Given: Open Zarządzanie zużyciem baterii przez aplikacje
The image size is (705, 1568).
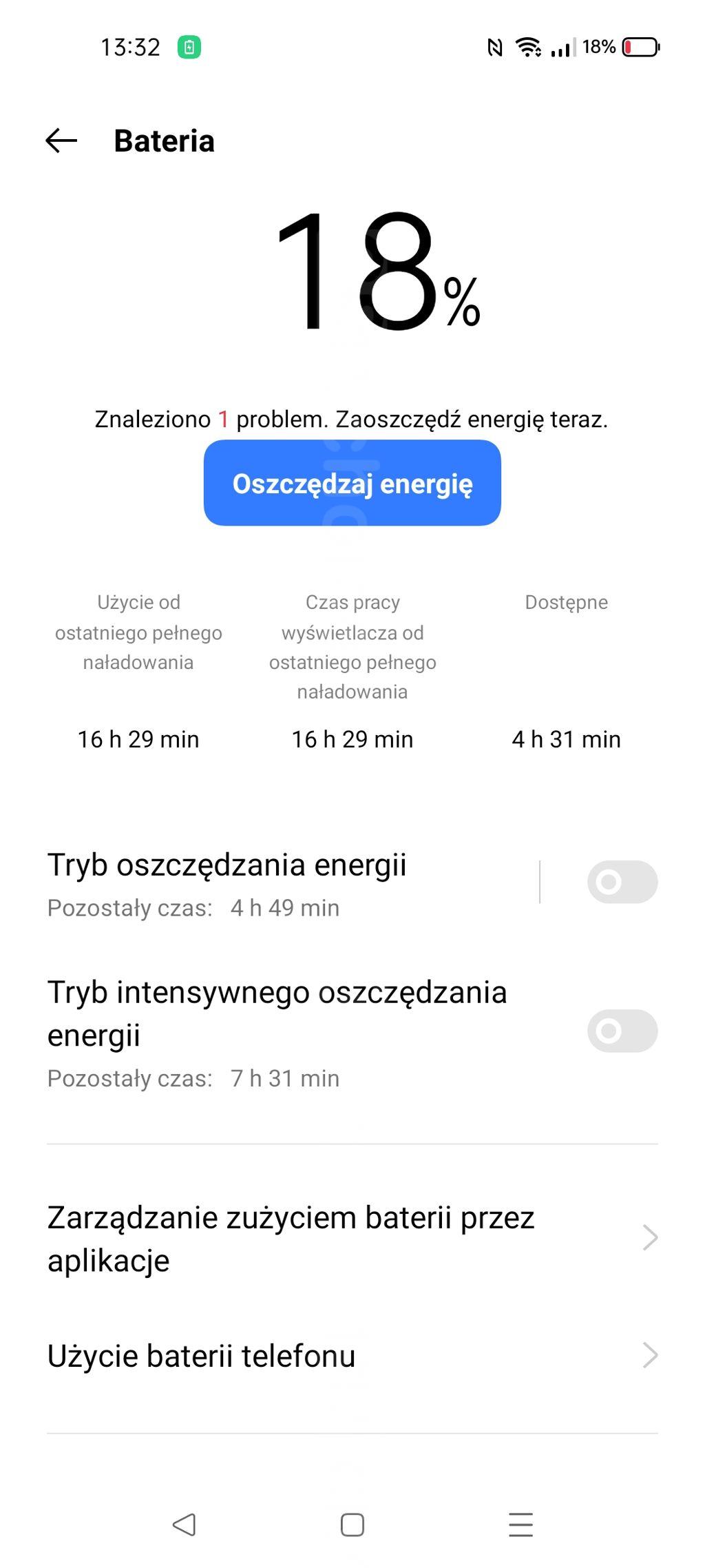Looking at the screenshot, I should (352, 1239).
